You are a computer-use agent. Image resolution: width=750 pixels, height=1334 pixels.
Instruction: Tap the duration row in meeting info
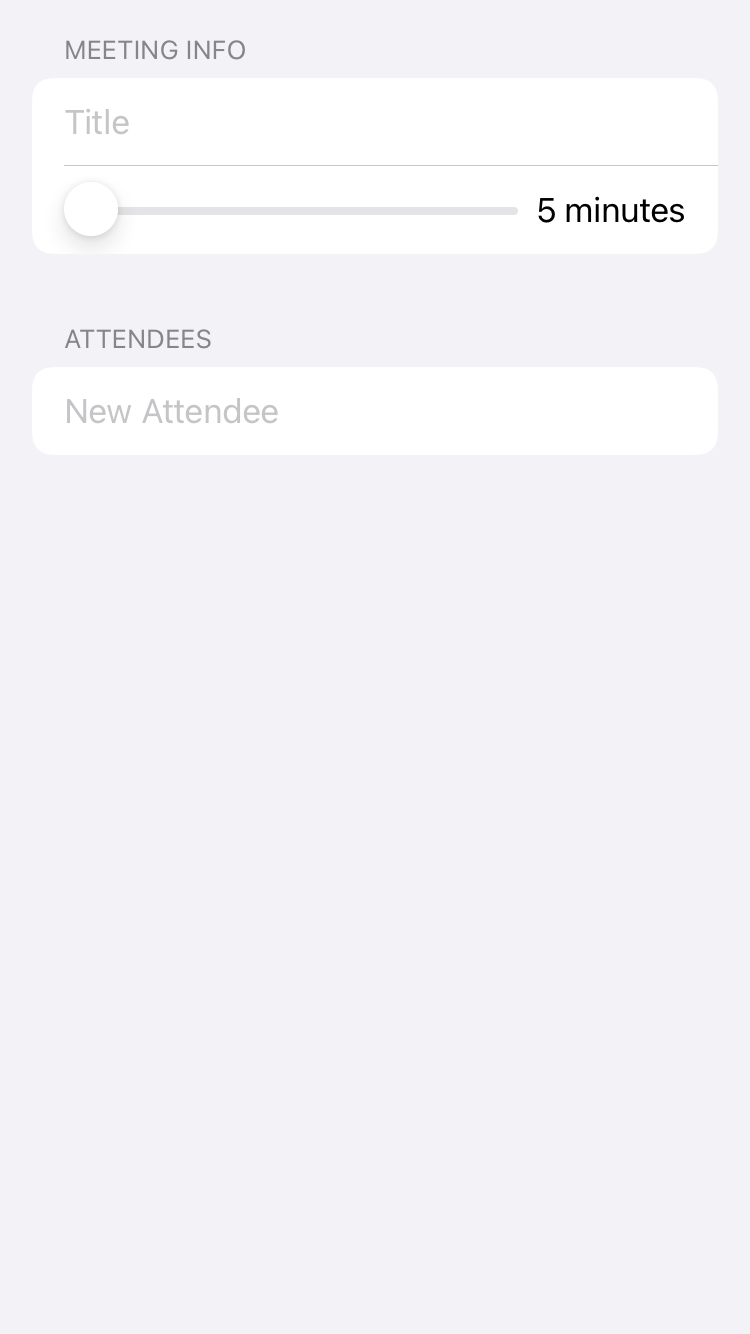click(375, 210)
